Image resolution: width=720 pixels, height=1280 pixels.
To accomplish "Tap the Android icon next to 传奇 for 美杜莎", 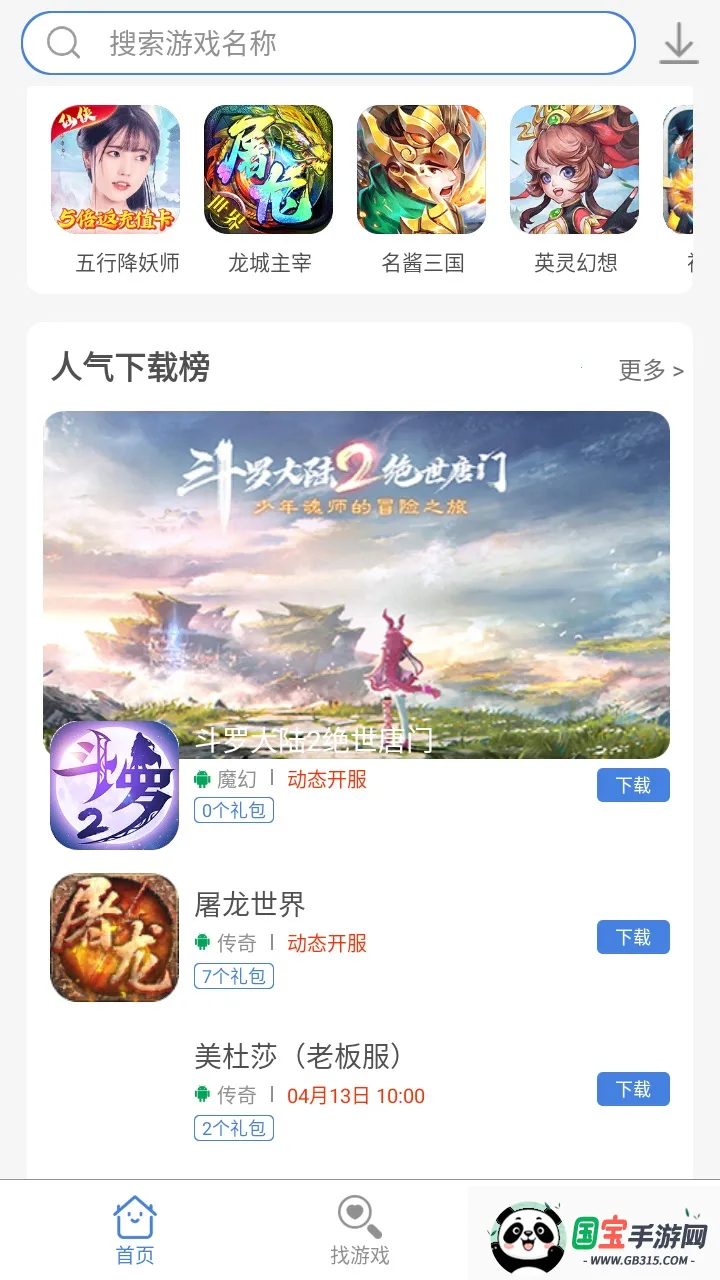I will 200,1096.
